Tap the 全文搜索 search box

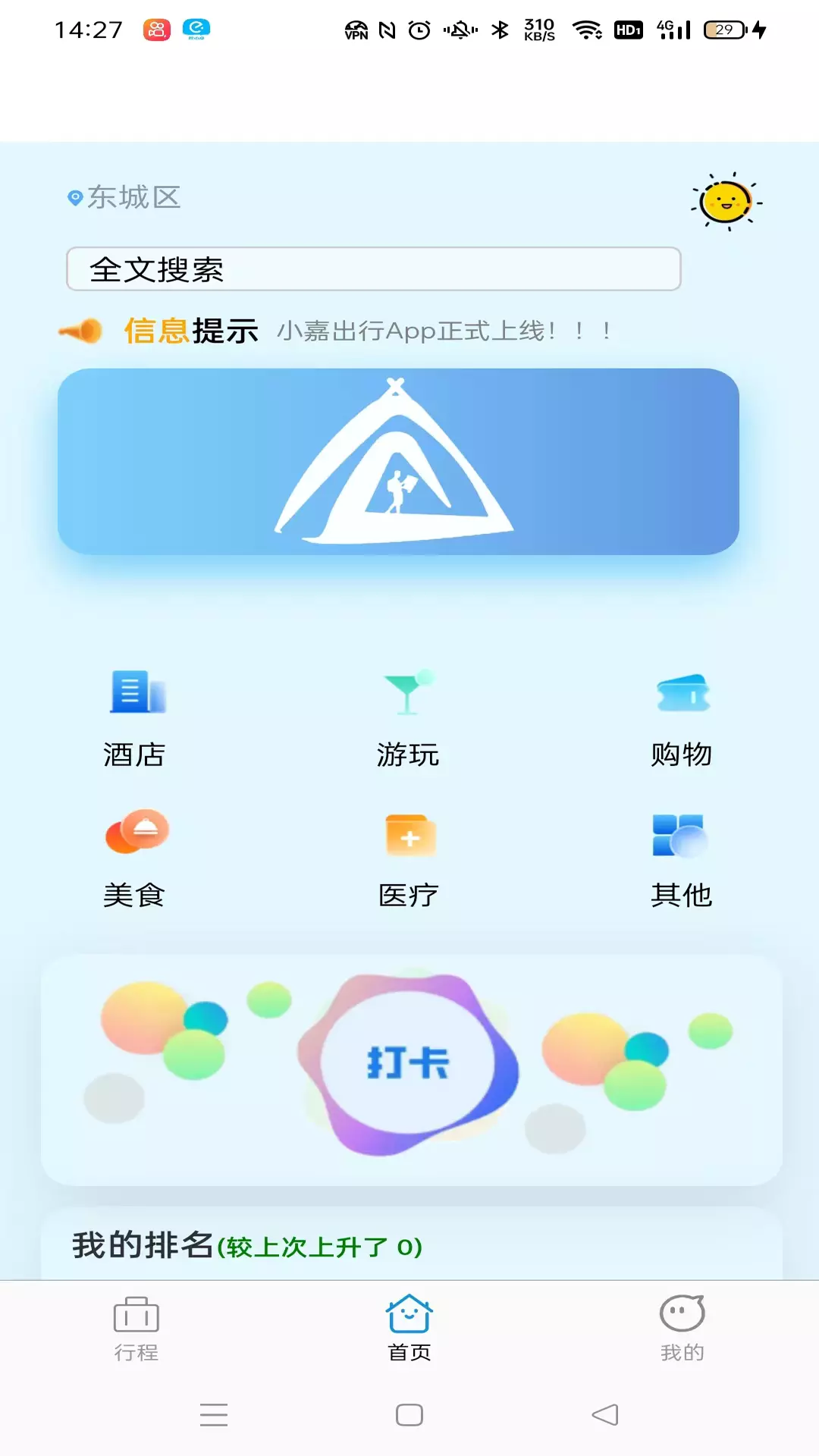click(373, 268)
